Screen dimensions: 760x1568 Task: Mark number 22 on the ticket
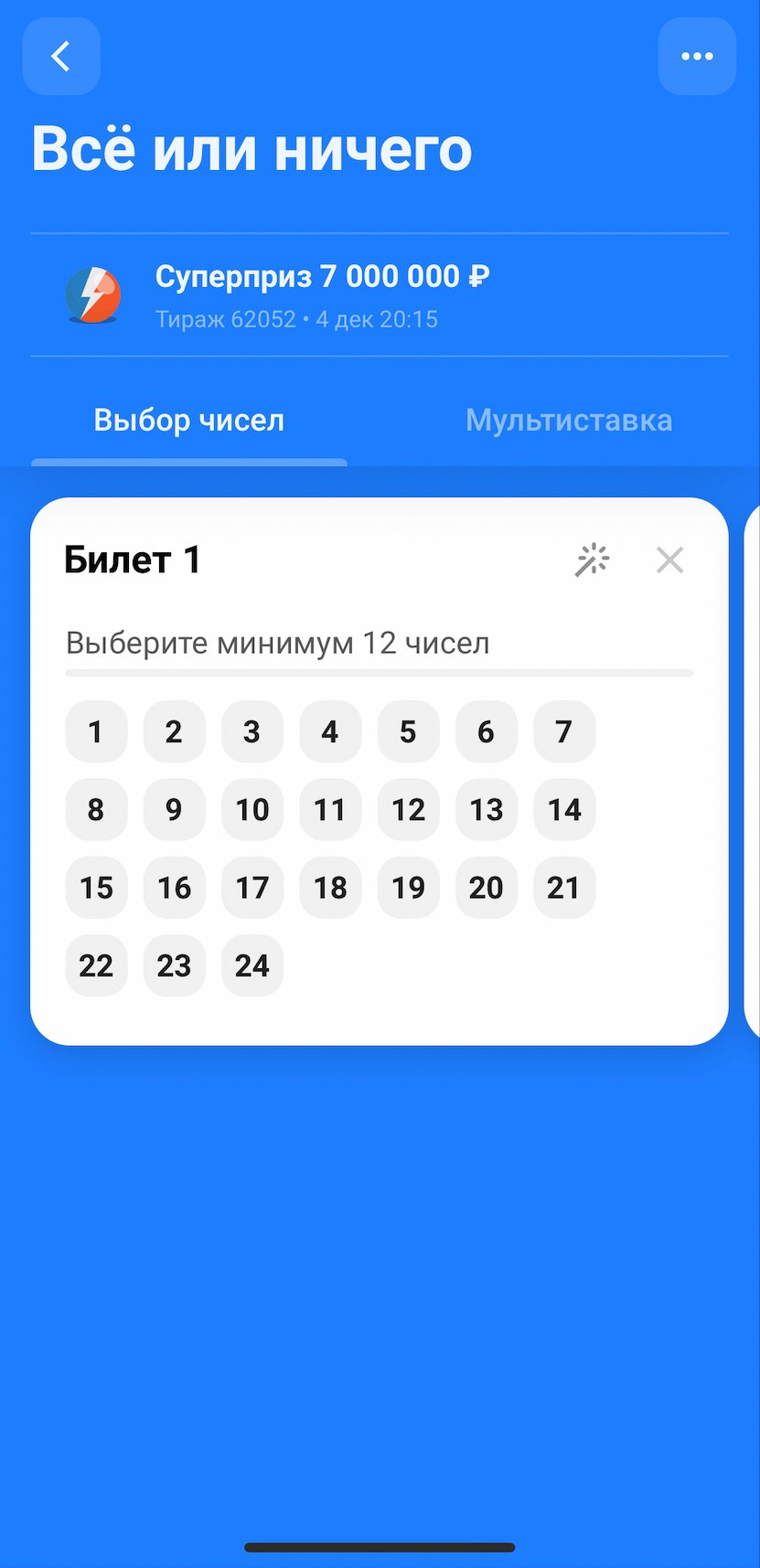click(x=96, y=965)
